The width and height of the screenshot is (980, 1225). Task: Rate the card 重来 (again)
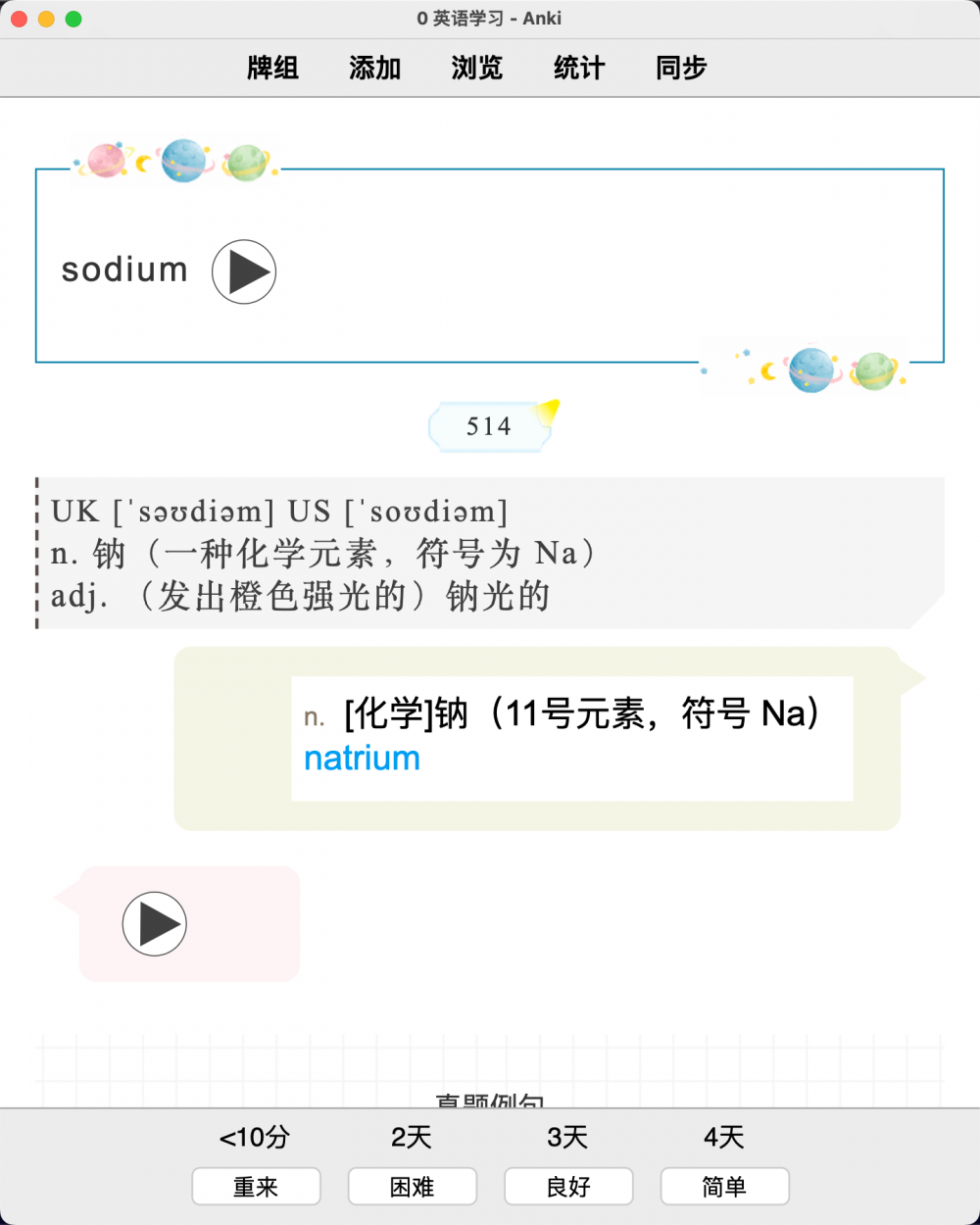[x=256, y=1187]
